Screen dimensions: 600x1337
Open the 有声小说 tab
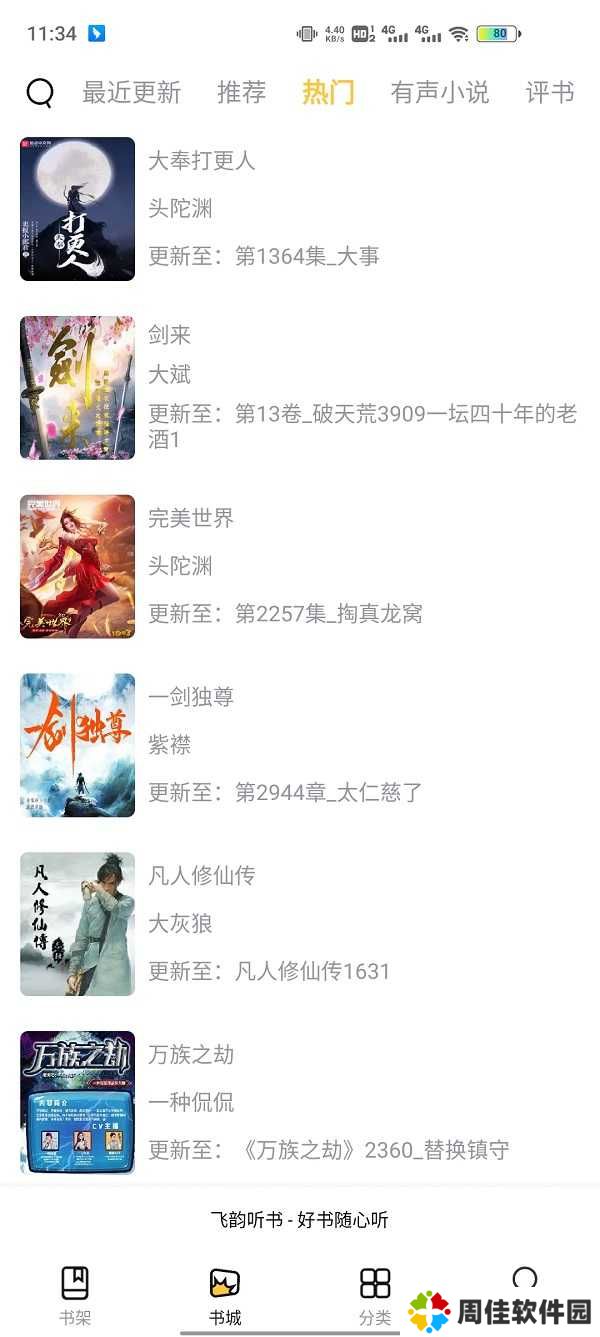(440, 93)
